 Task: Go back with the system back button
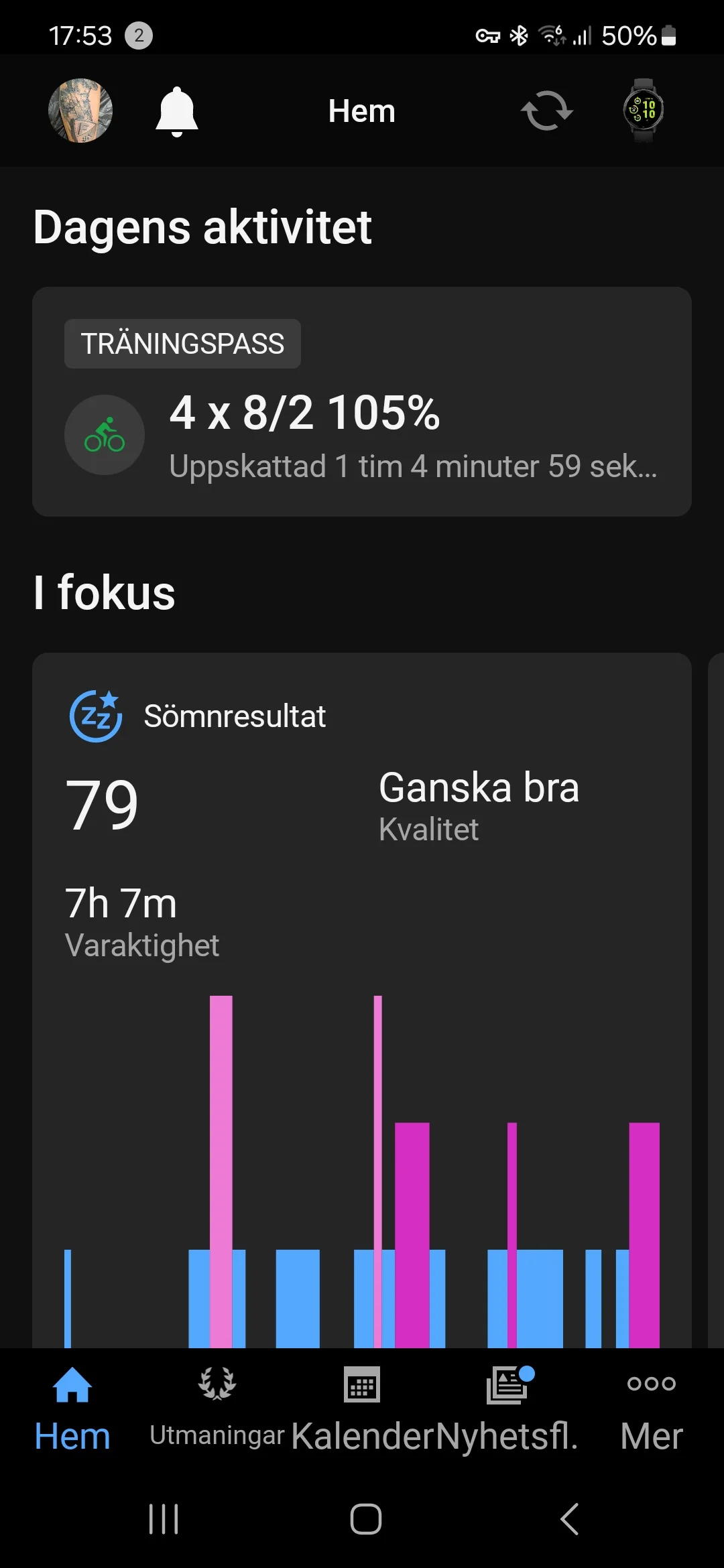[569, 1518]
